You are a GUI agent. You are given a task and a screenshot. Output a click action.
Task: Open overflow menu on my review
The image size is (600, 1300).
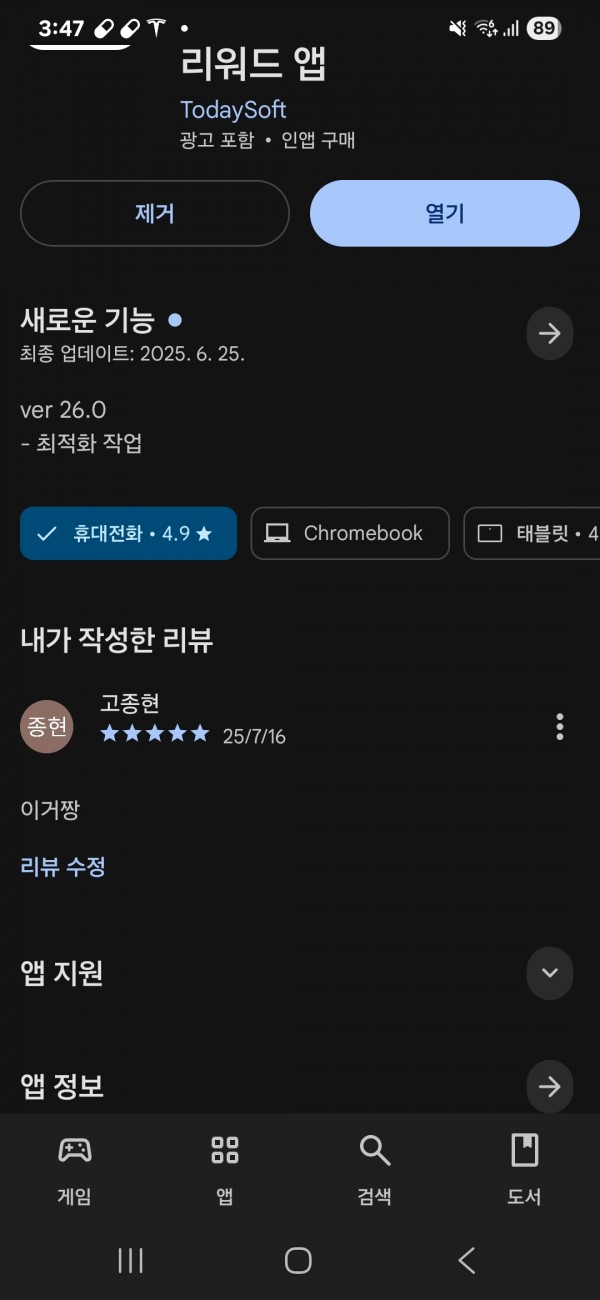pyautogui.click(x=559, y=727)
